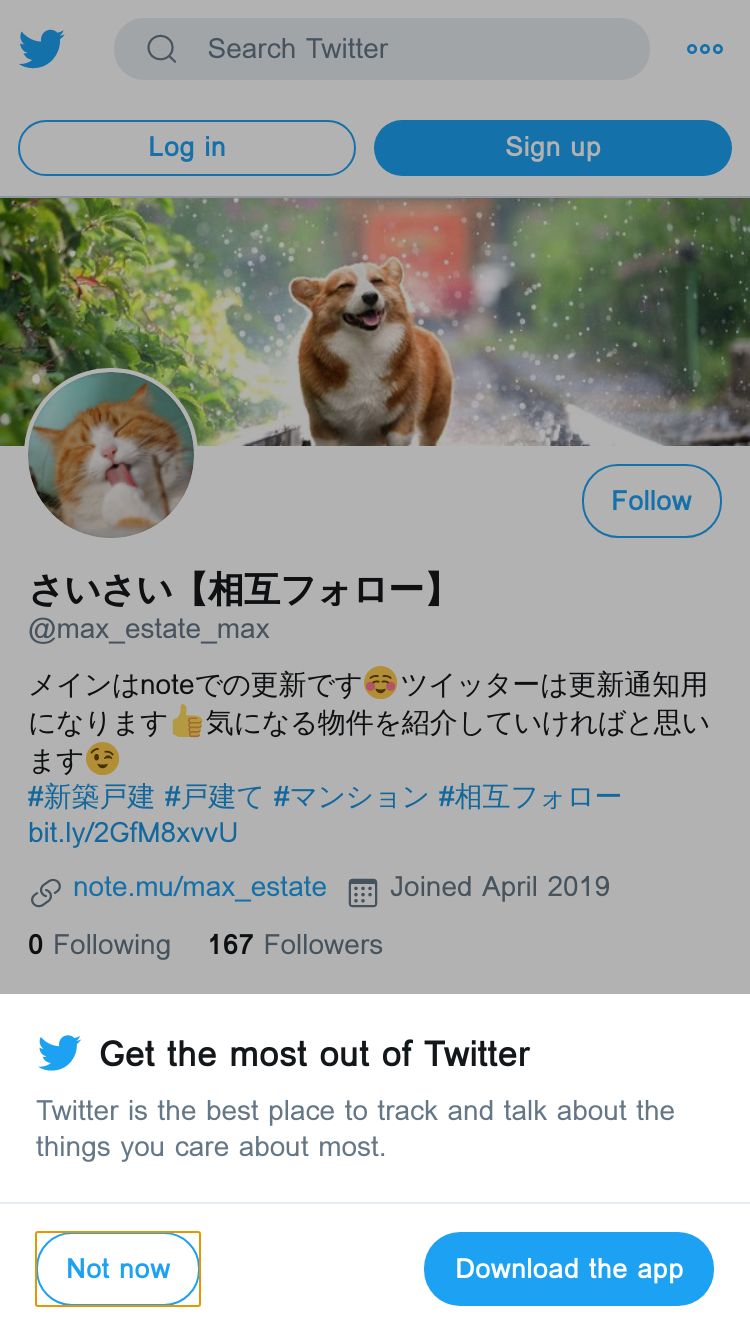Open the Search Twitter field
750x1334 pixels.
click(380, 48)
